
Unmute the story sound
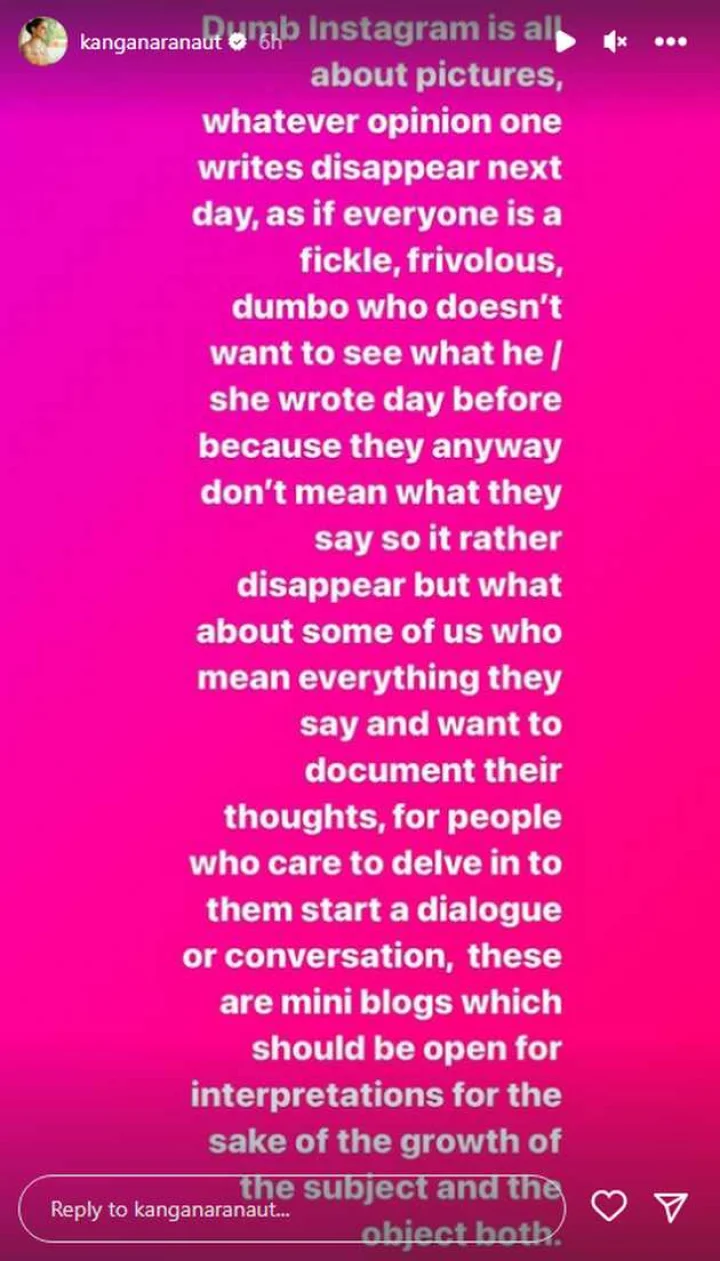click(615, 41)
